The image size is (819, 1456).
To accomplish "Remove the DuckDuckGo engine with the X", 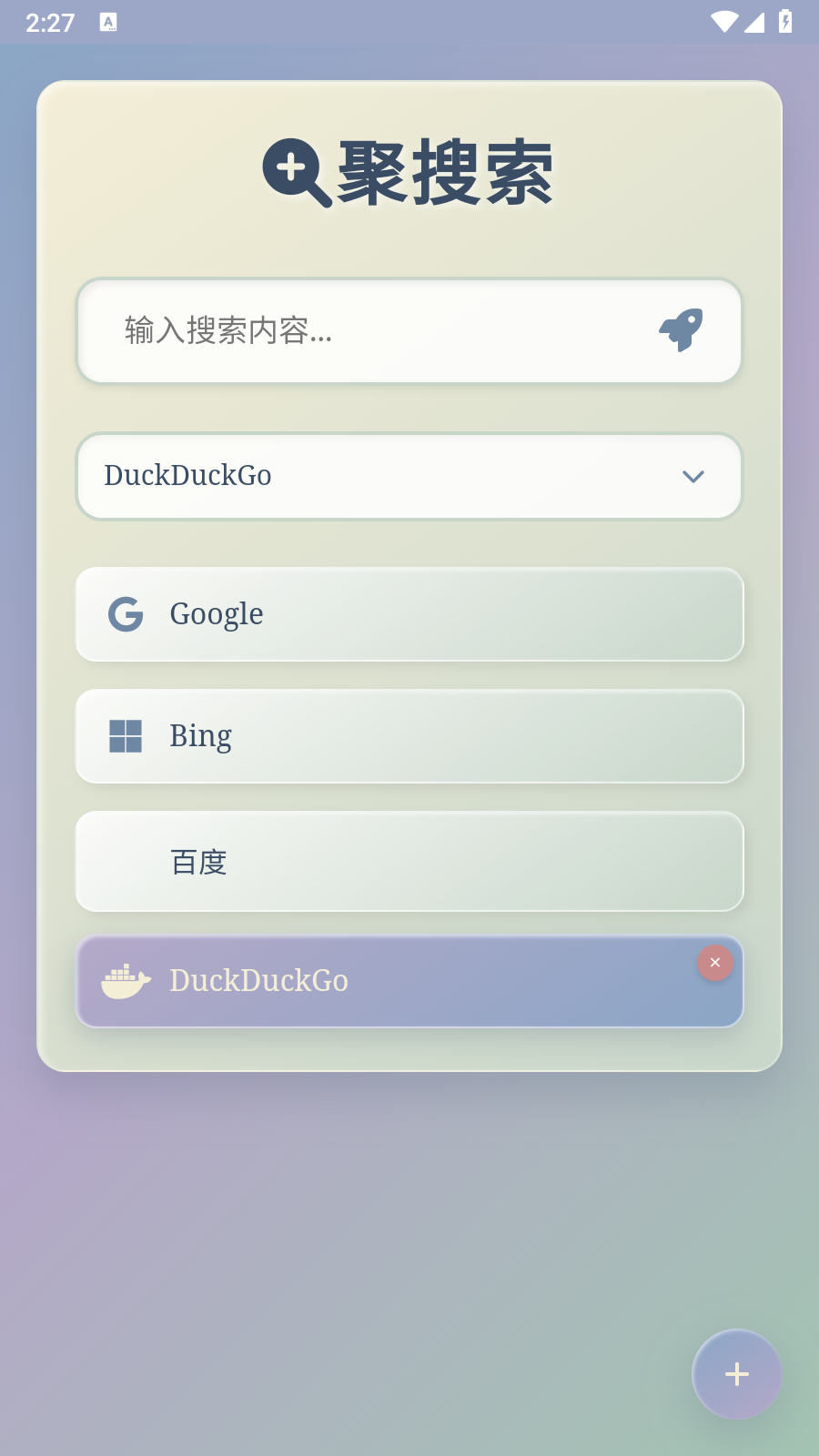I will [x=715, y=963].
